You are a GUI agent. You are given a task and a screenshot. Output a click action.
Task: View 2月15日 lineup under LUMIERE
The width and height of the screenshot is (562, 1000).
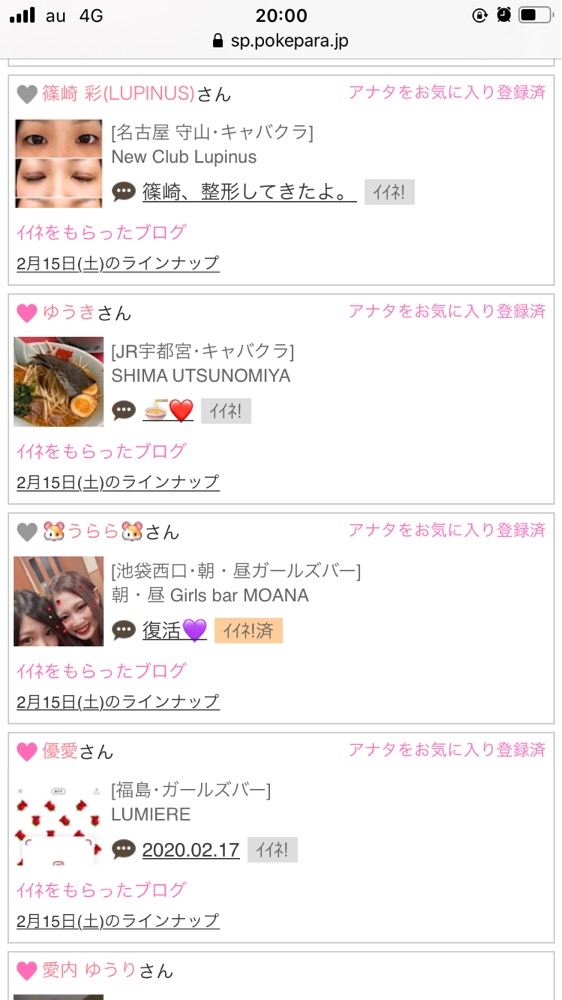(118, 920)
